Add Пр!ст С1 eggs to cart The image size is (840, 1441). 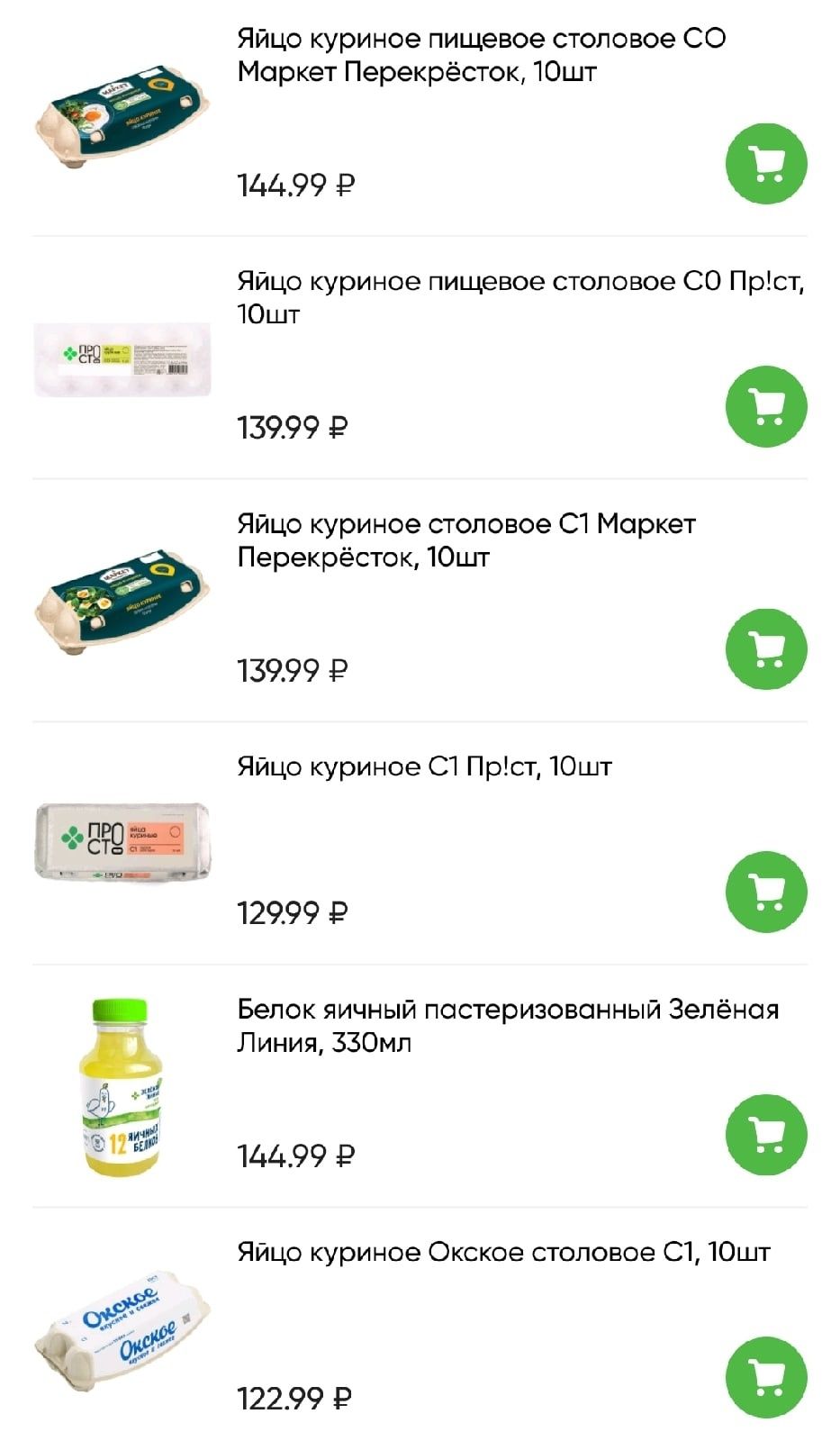click(766, 892)
